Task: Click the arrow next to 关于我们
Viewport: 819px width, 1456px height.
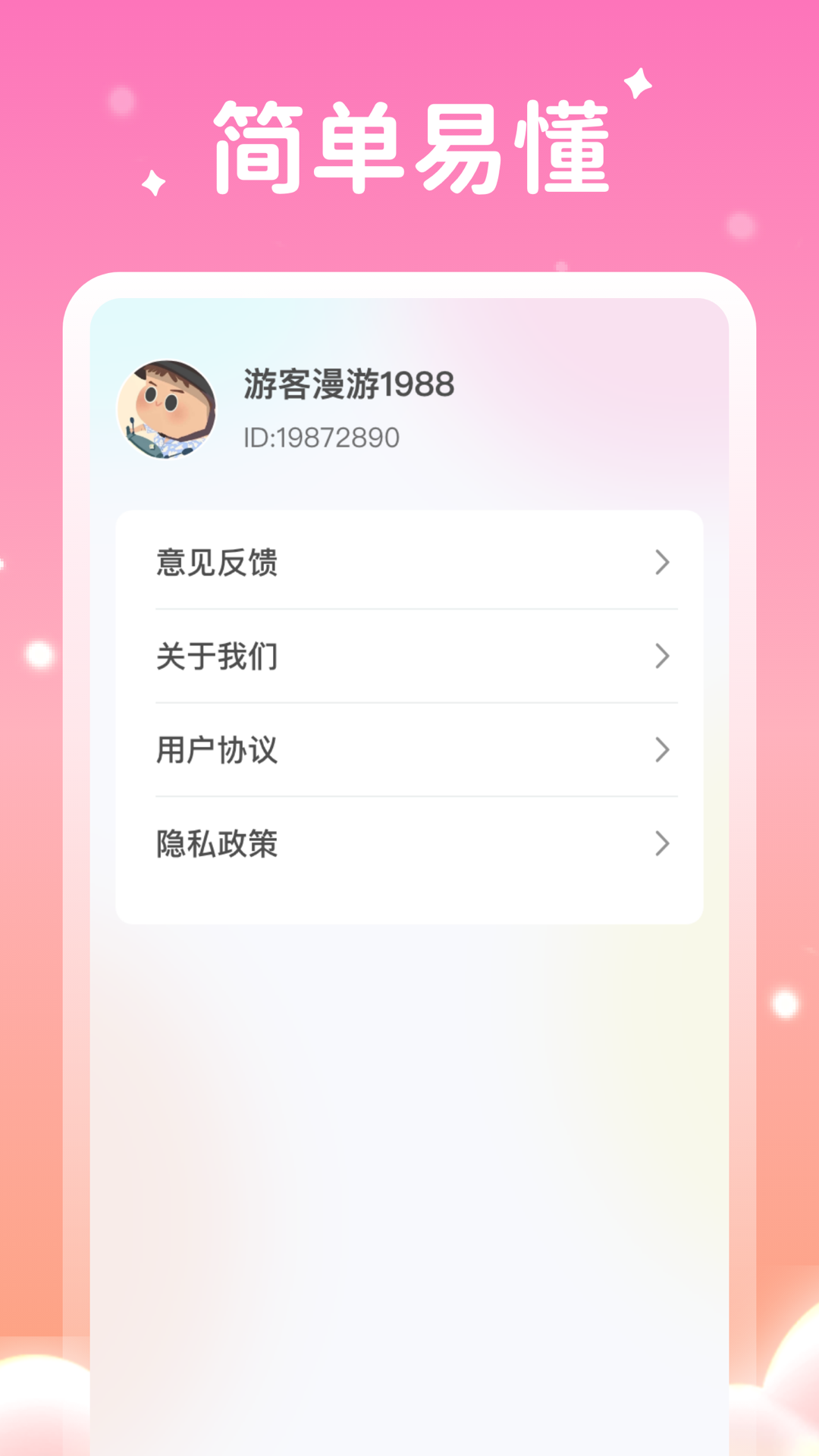Action: [664, 657]
